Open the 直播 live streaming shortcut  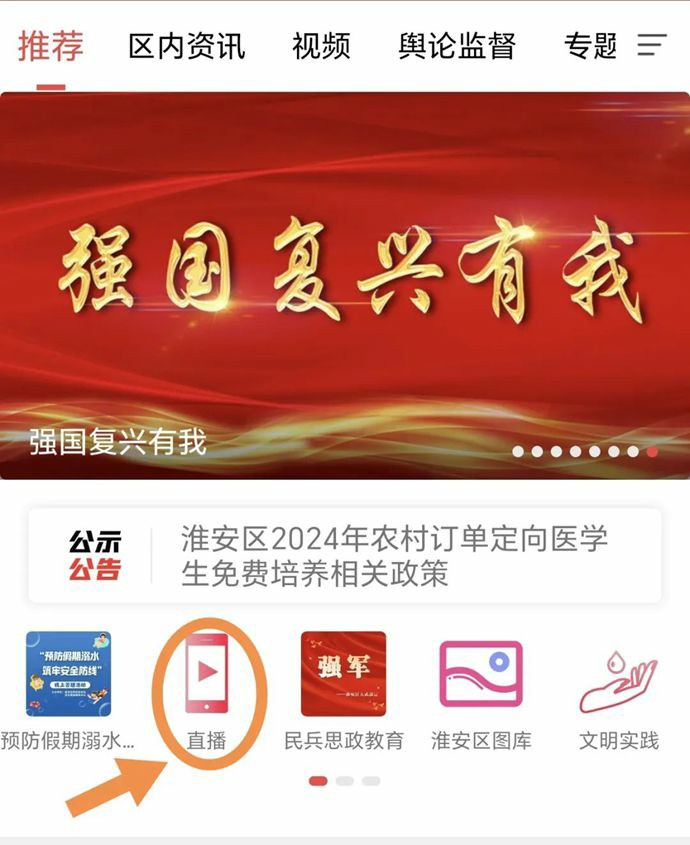coord(207,690)
